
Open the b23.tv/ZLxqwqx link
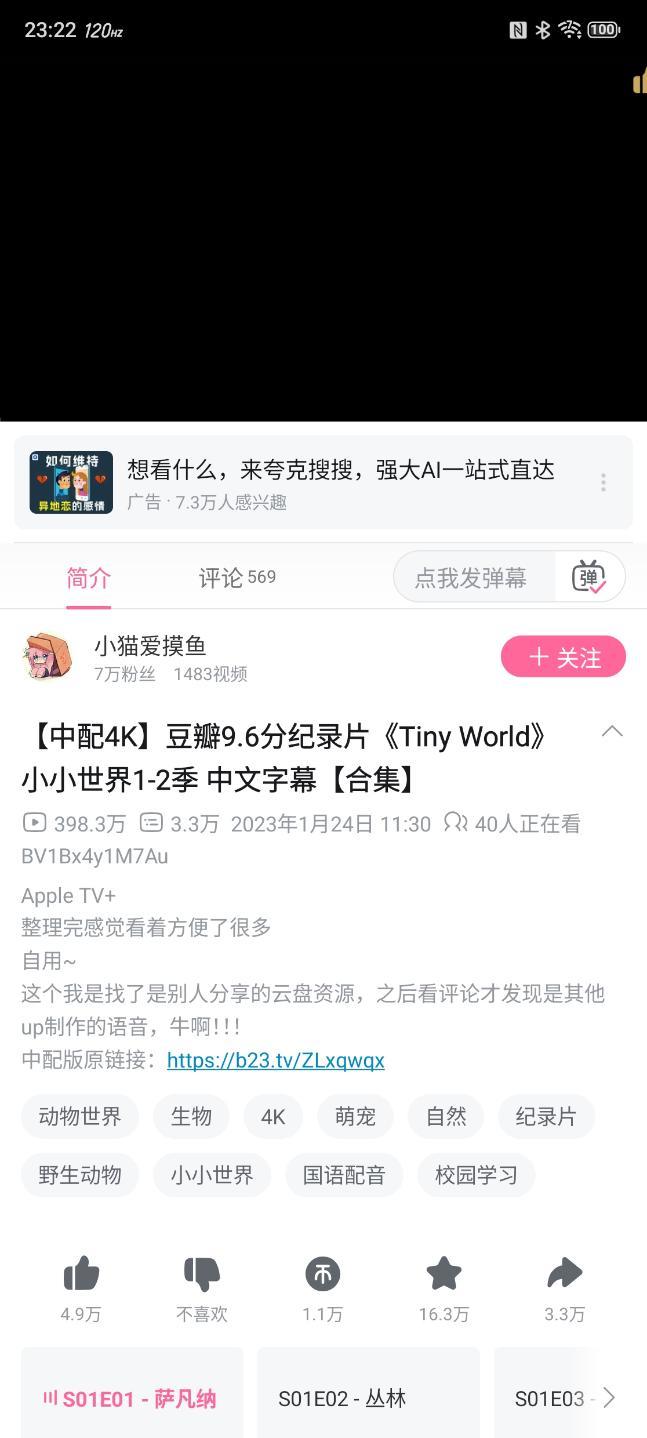(x=275, y=1060)
